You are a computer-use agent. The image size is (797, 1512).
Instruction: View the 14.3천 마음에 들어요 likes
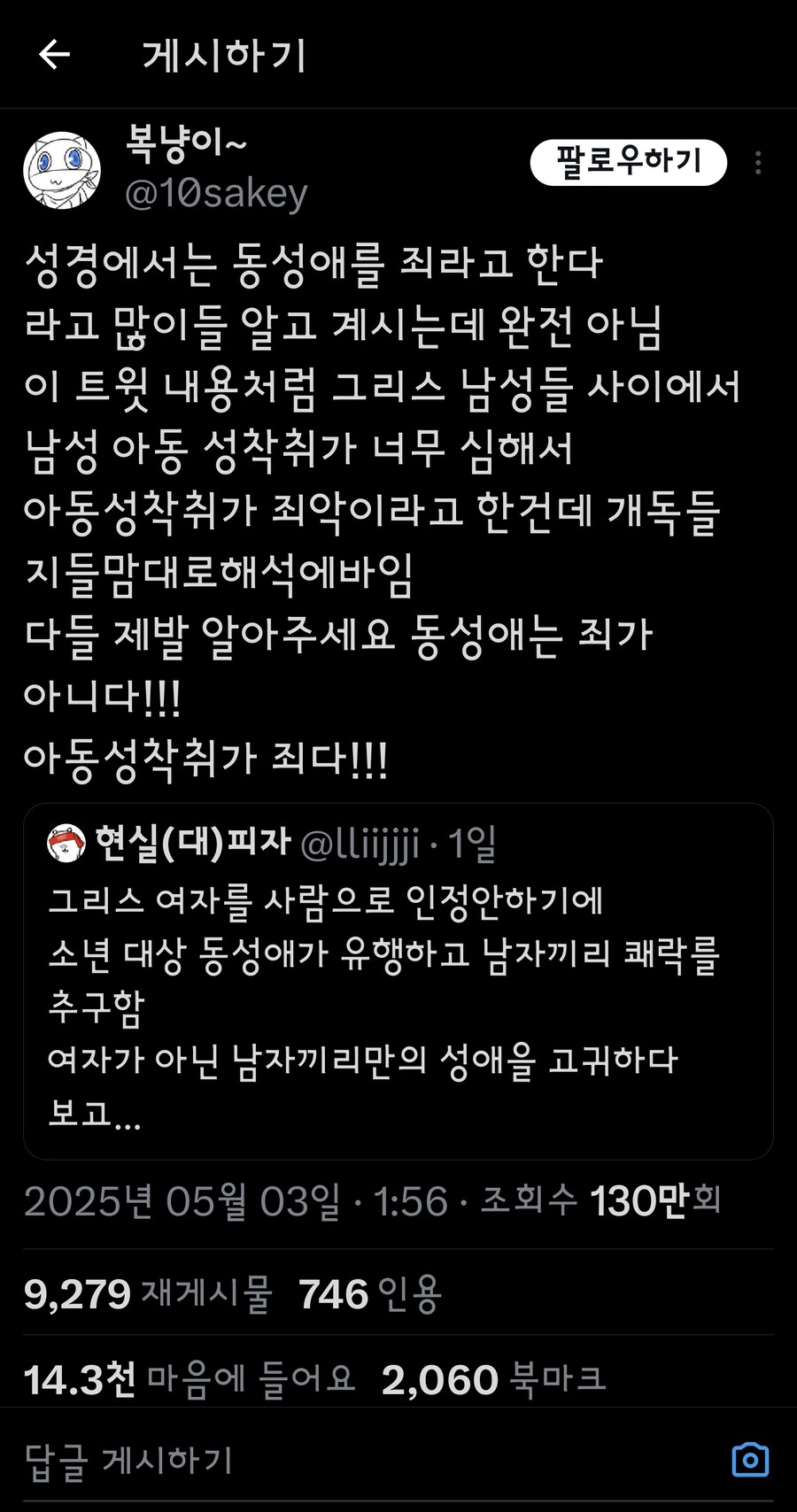[x=189, y=1379]
